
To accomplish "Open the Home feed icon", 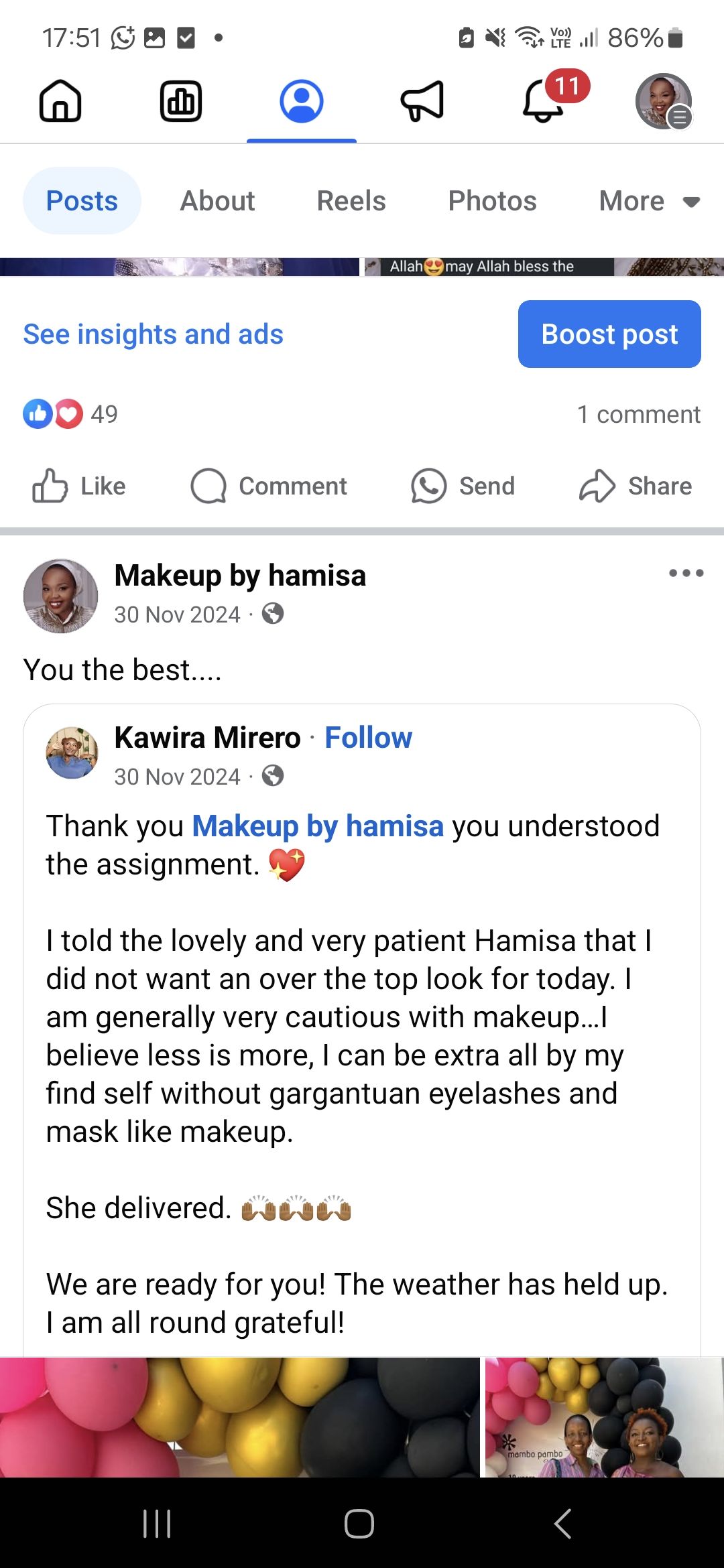I will coord(60,101).
